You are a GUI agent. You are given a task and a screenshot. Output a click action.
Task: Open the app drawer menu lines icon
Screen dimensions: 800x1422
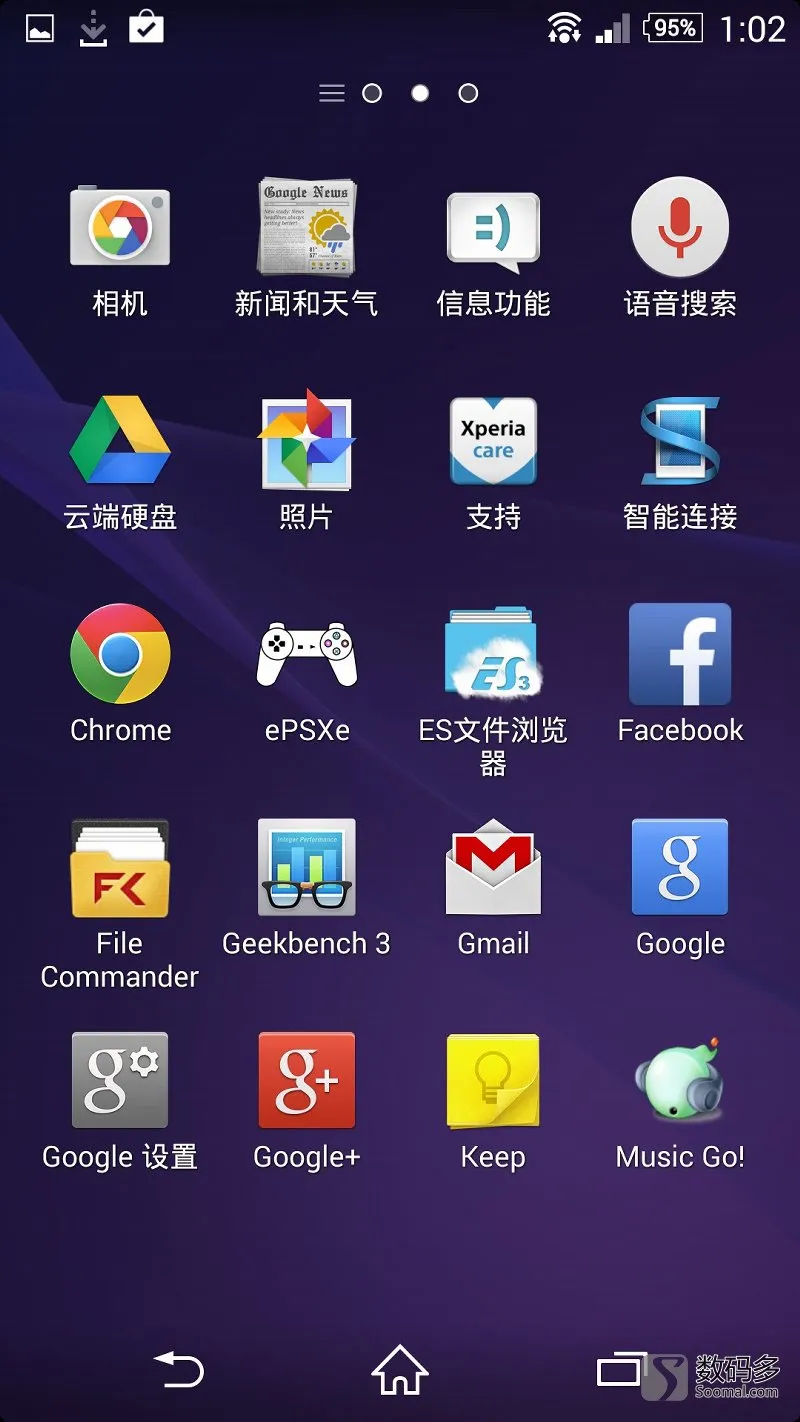(x=331, y=93)
